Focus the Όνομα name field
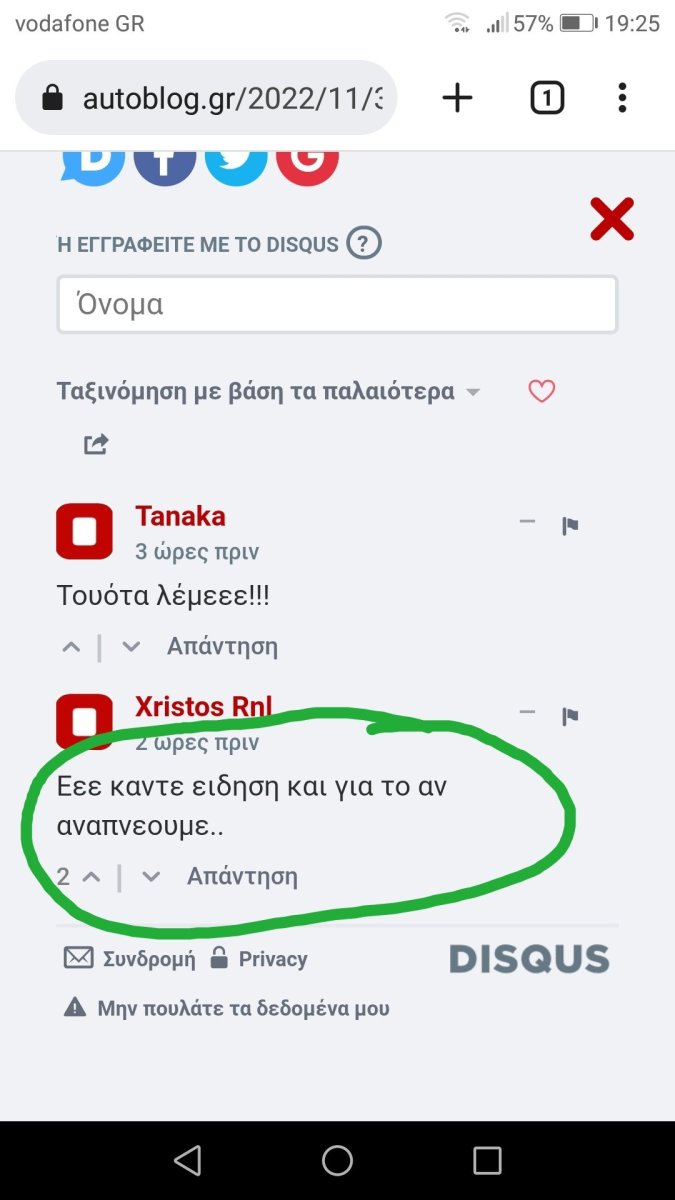This screenshot has height=1200, width=675. click(x=337, y=304)
